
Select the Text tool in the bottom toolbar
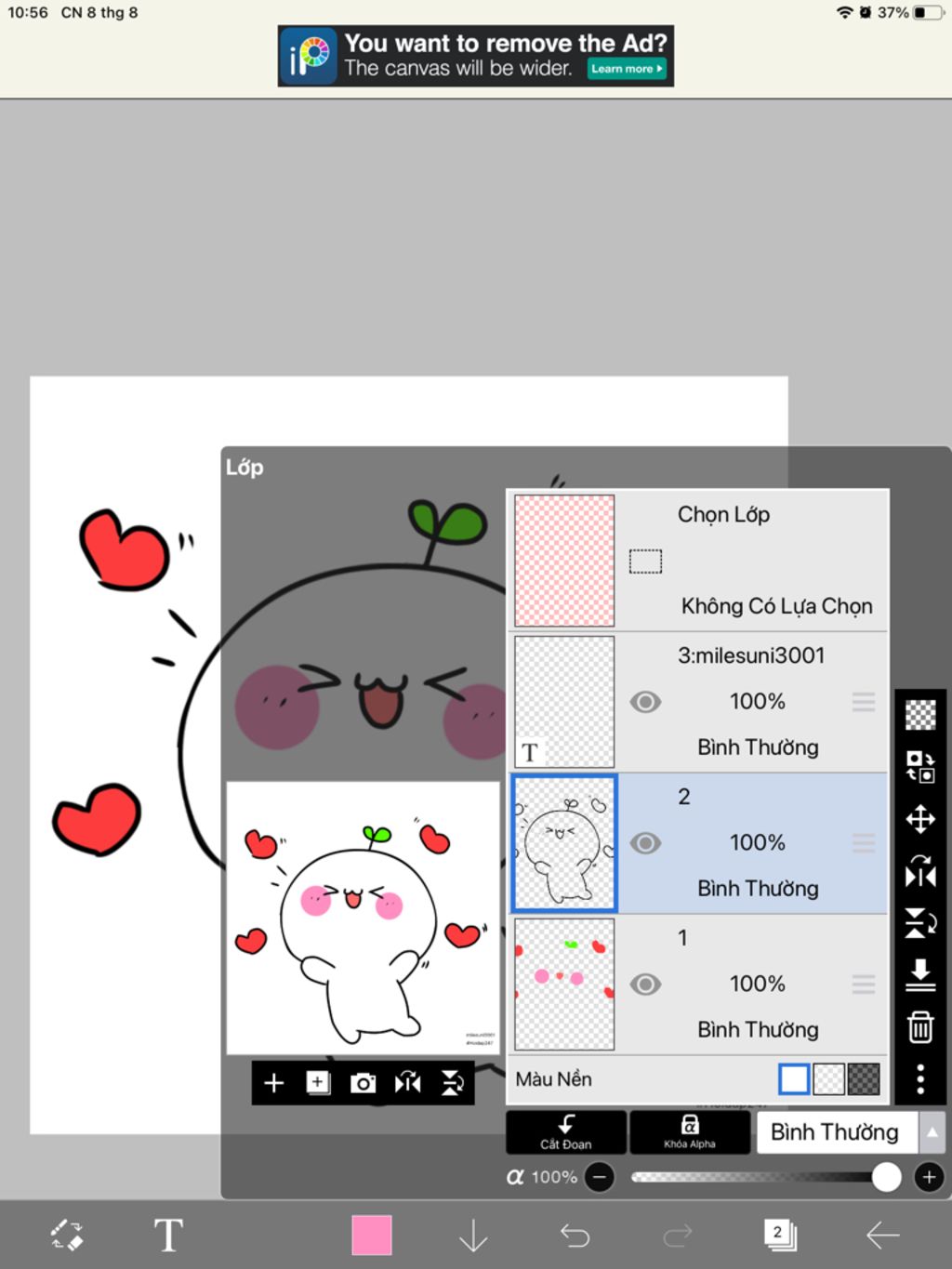coord(168,1236)
